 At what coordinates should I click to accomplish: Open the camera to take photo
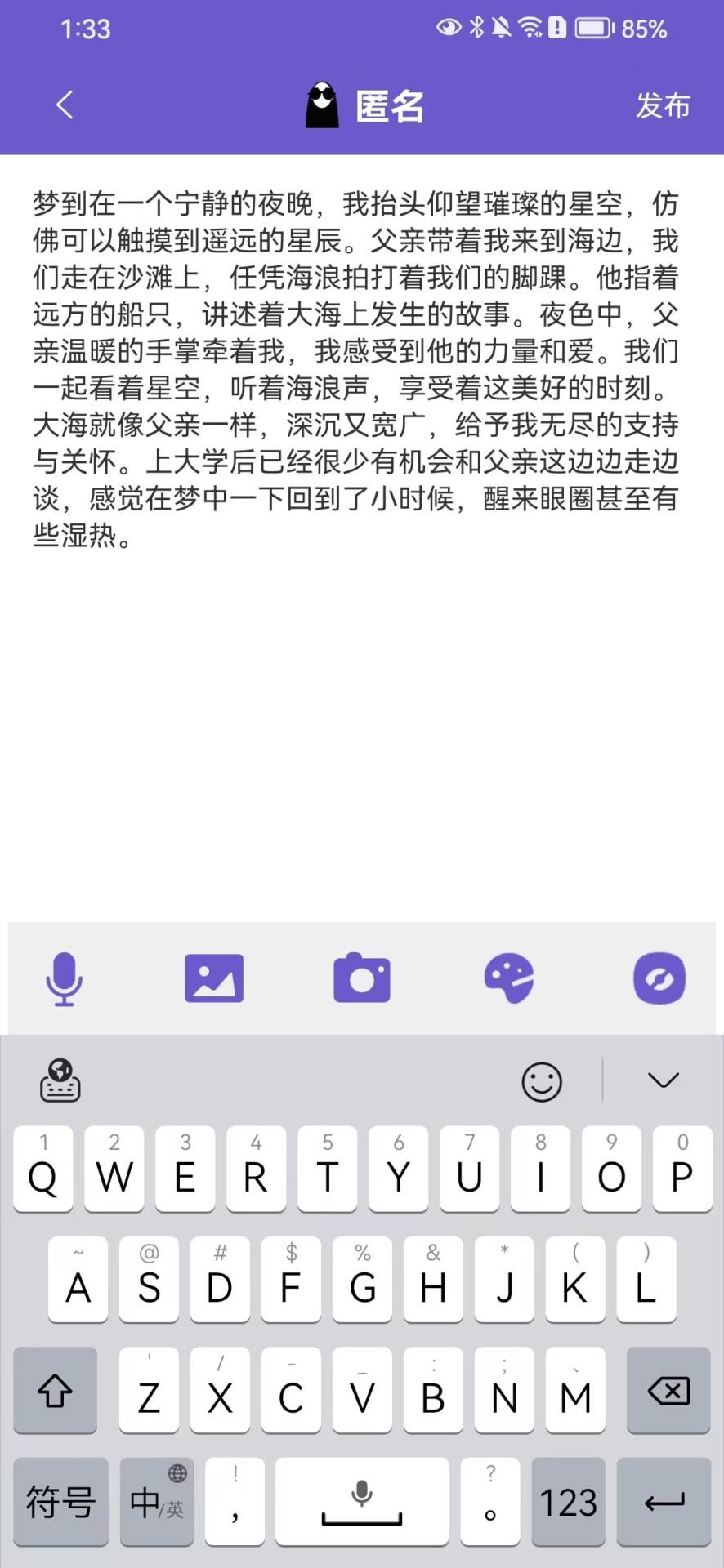coord(362,978)
